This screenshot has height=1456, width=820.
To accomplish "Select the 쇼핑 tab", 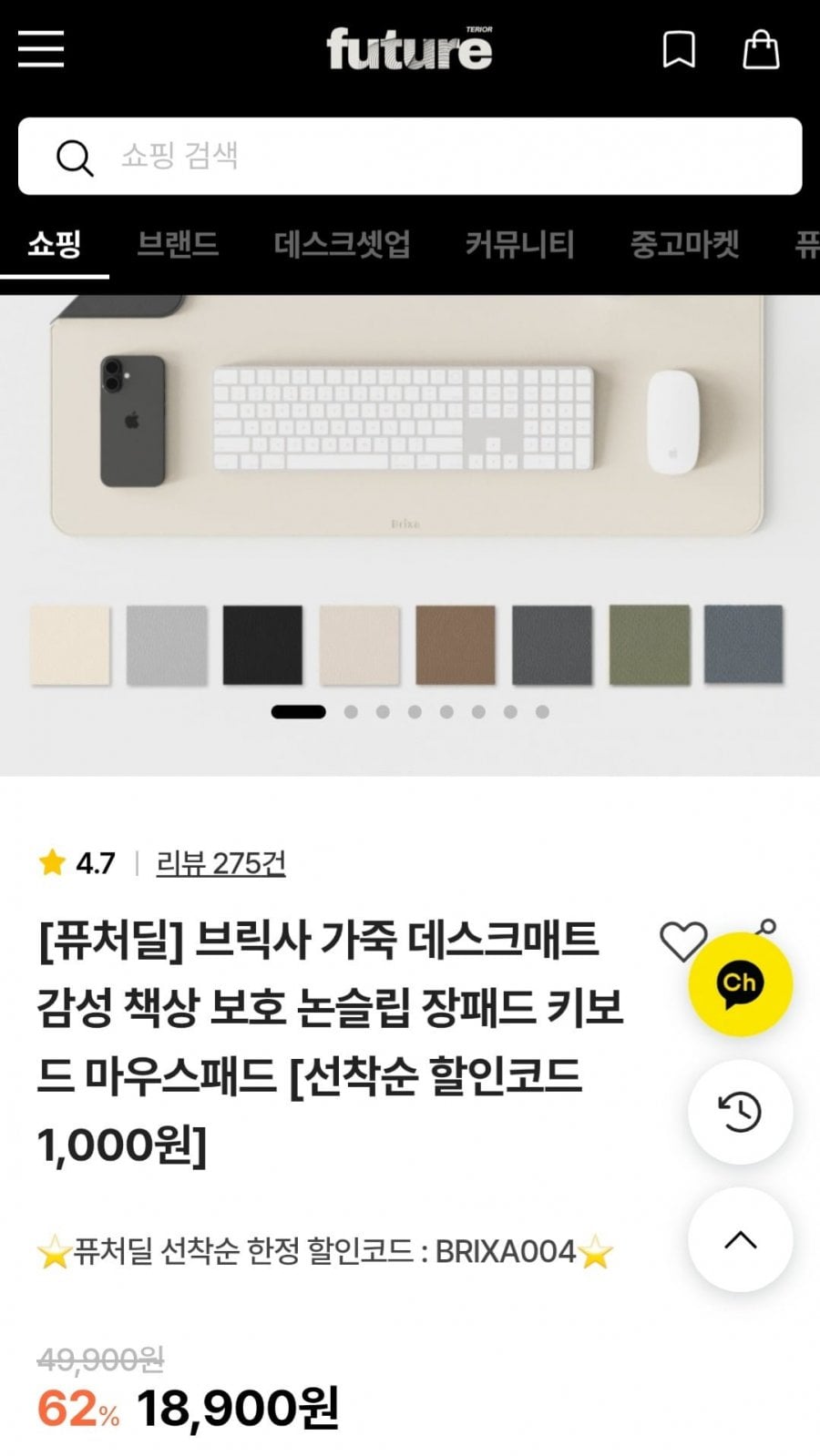I will (x=55, y=244).
